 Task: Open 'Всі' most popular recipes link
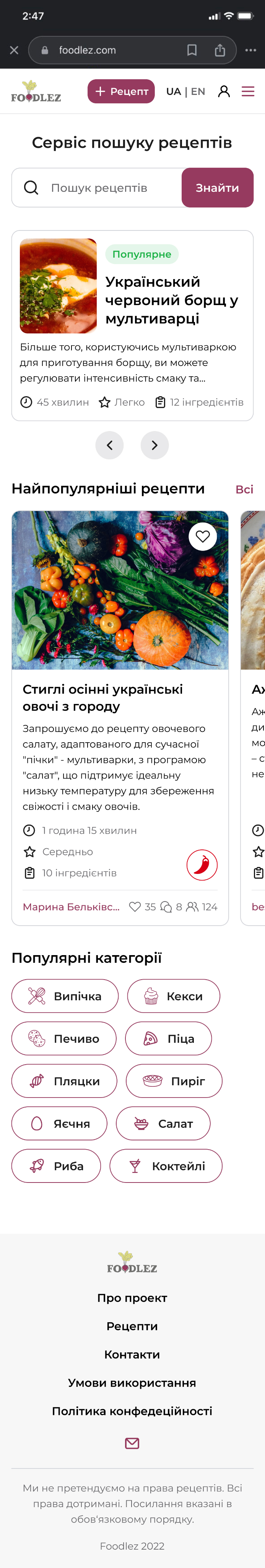click(244, 489)
